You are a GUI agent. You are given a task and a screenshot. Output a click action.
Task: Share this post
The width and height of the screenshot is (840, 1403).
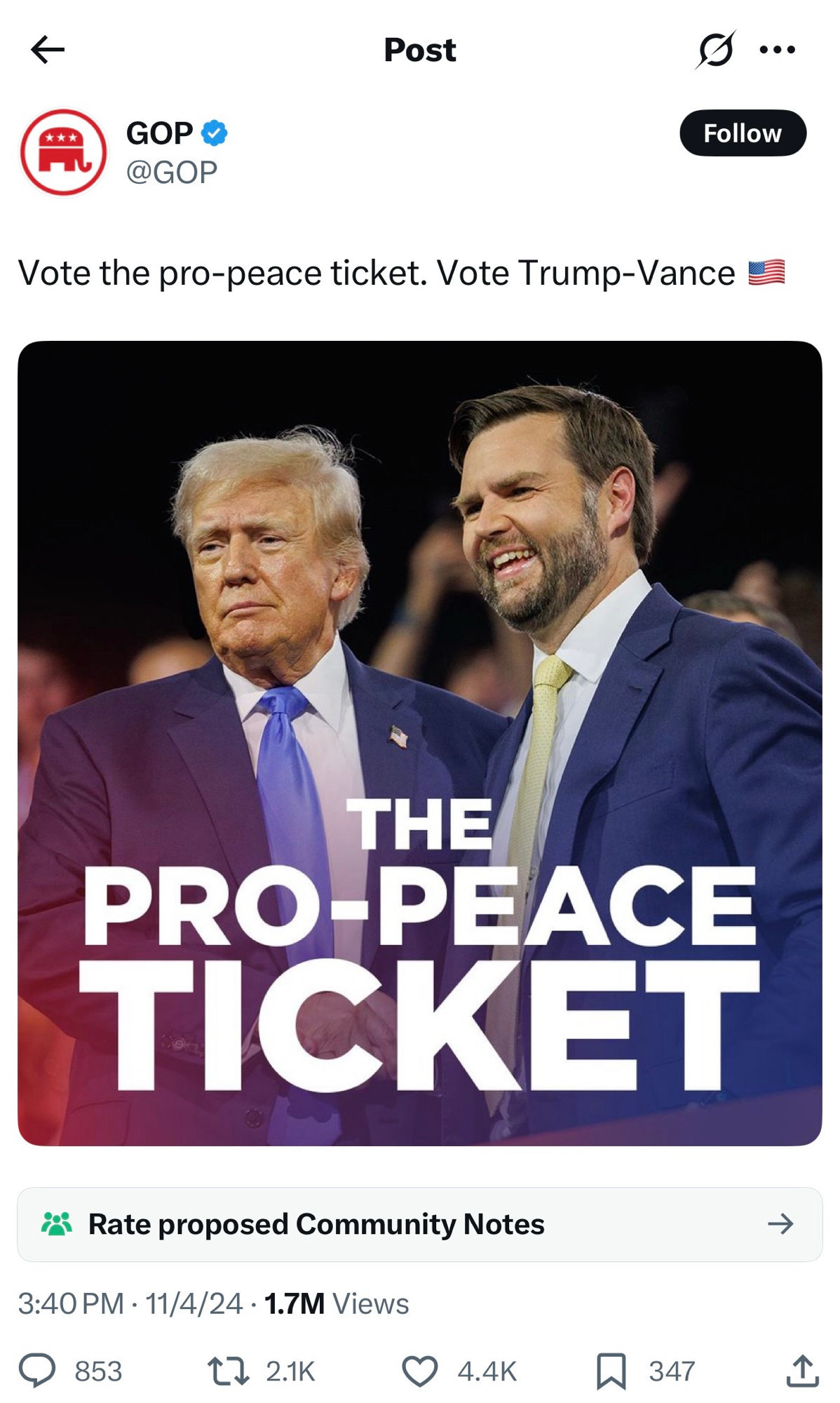click(802, 1371)
